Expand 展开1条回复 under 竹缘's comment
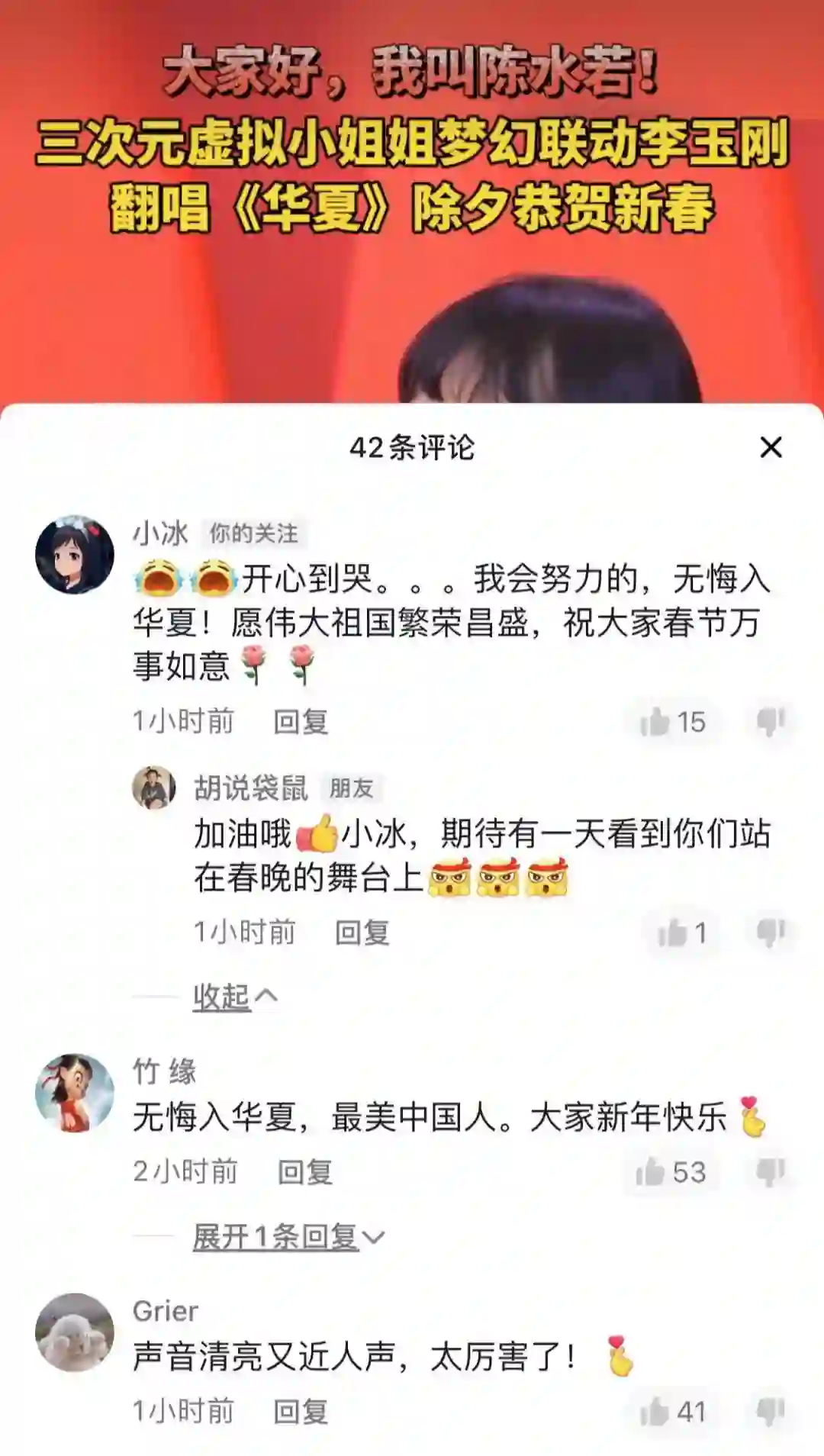The width and height of the screenshot is (824, 1456). point(288,1236)
